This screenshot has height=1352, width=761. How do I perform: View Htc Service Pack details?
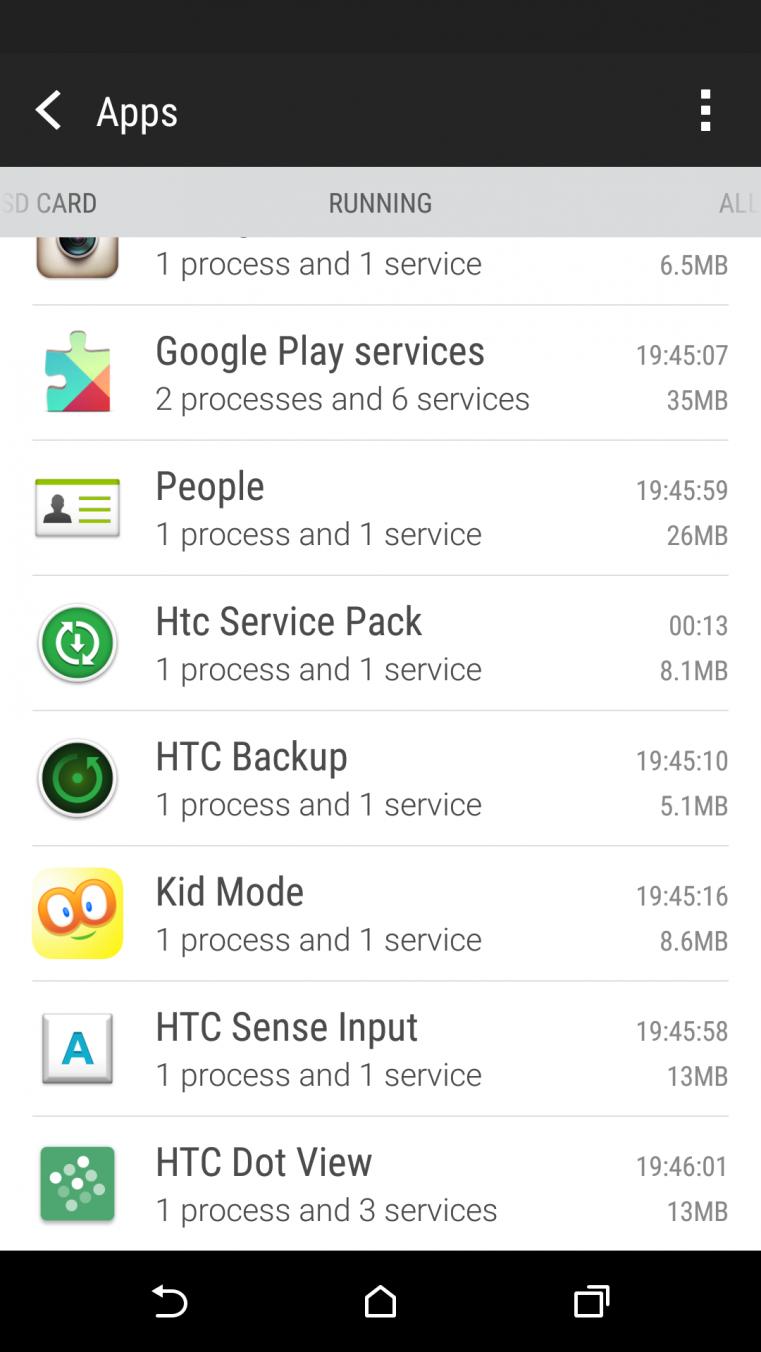(380, 643)
